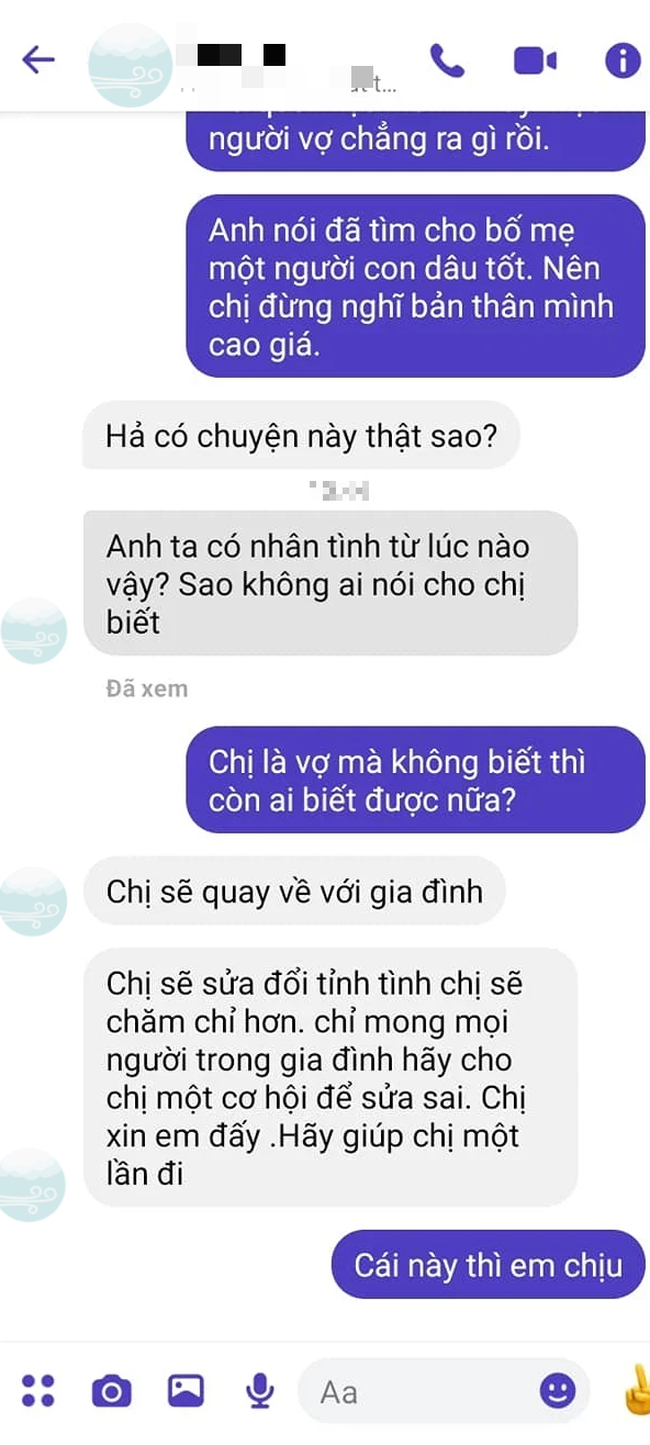Start a video call
Screen dimensions: 650x1445
click(x=535, y=61)
